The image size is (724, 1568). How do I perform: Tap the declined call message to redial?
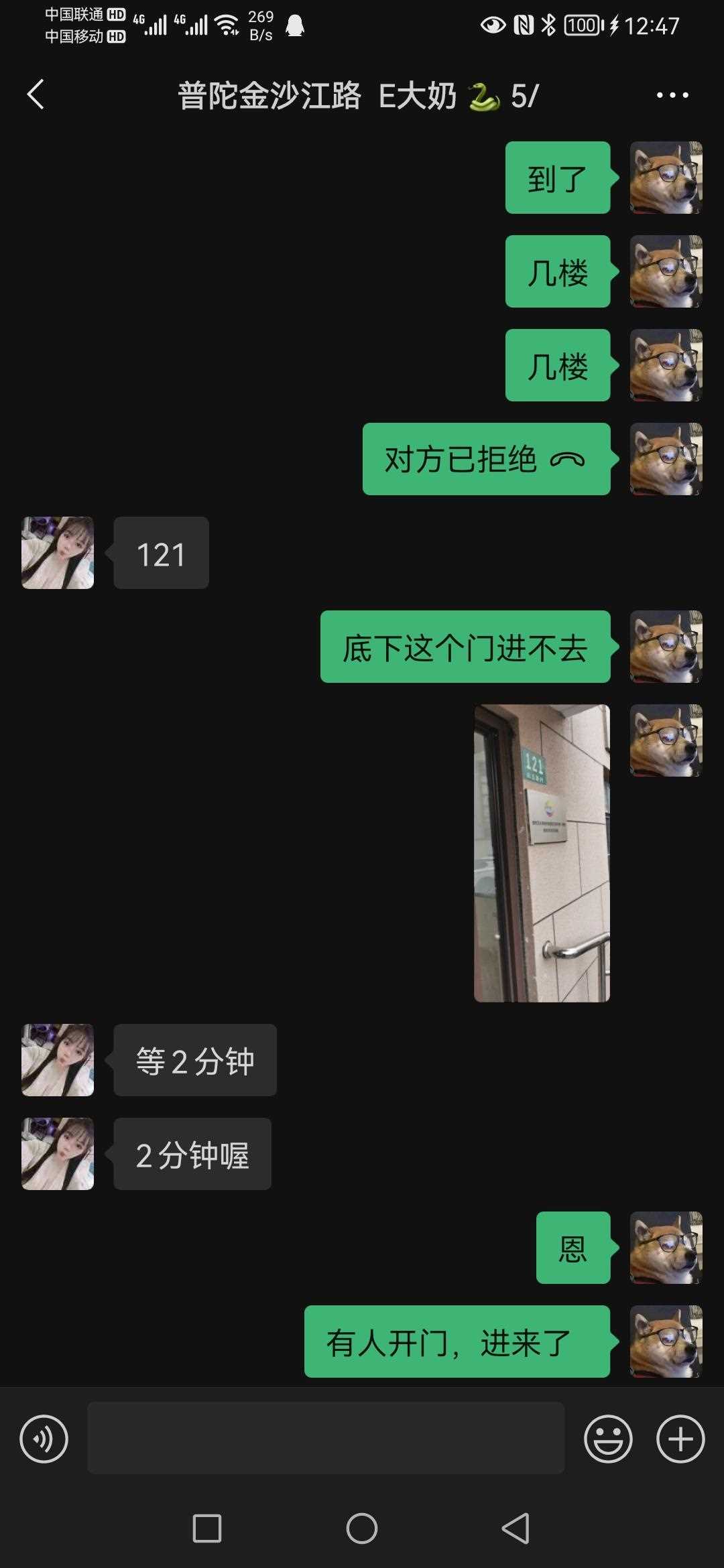[486, 459]
